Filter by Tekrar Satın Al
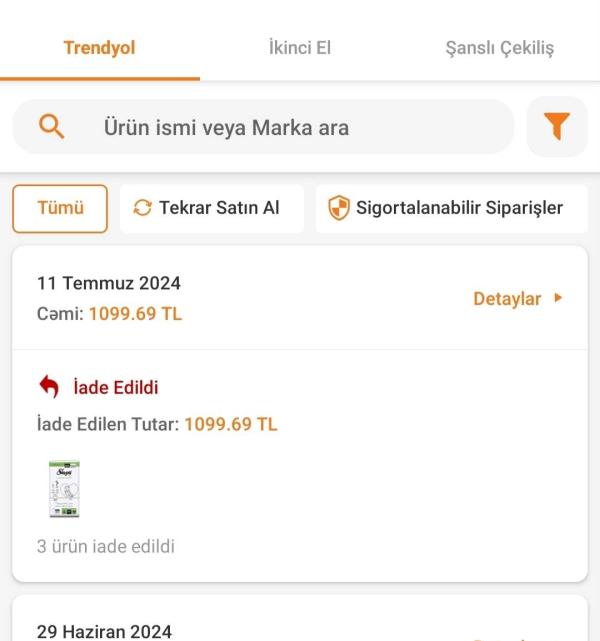Viewport: 600px width, 641px height. pos(211,209)
